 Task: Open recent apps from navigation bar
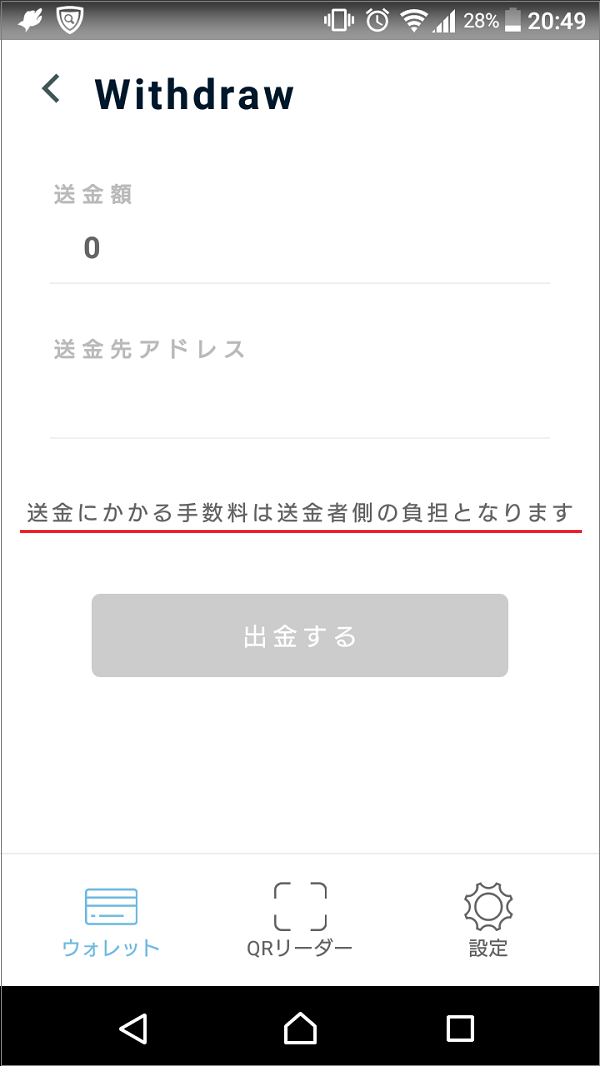click(x=460, y=1027)
